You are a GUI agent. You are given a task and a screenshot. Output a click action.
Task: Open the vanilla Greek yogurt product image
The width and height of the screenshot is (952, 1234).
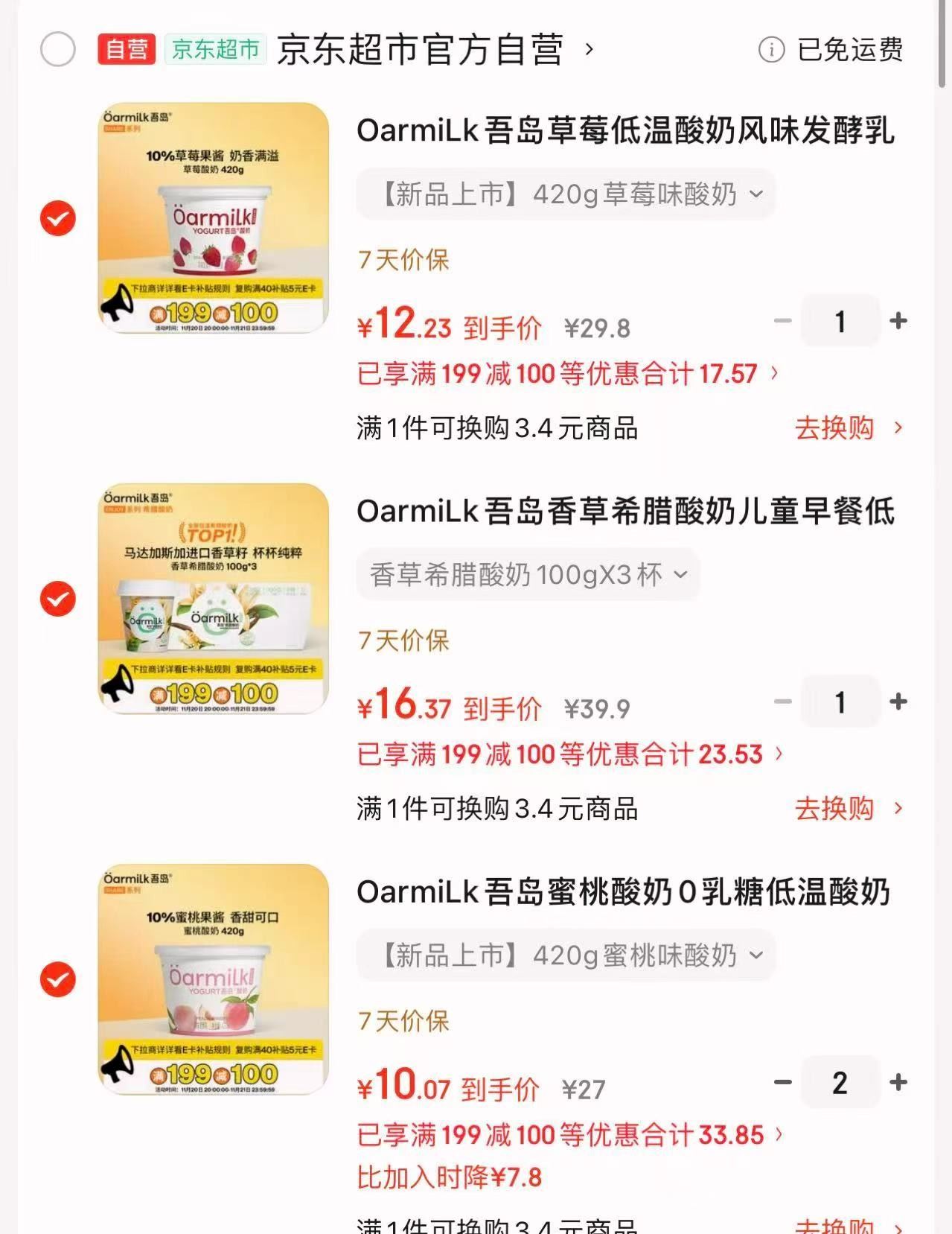coord(214,599)
